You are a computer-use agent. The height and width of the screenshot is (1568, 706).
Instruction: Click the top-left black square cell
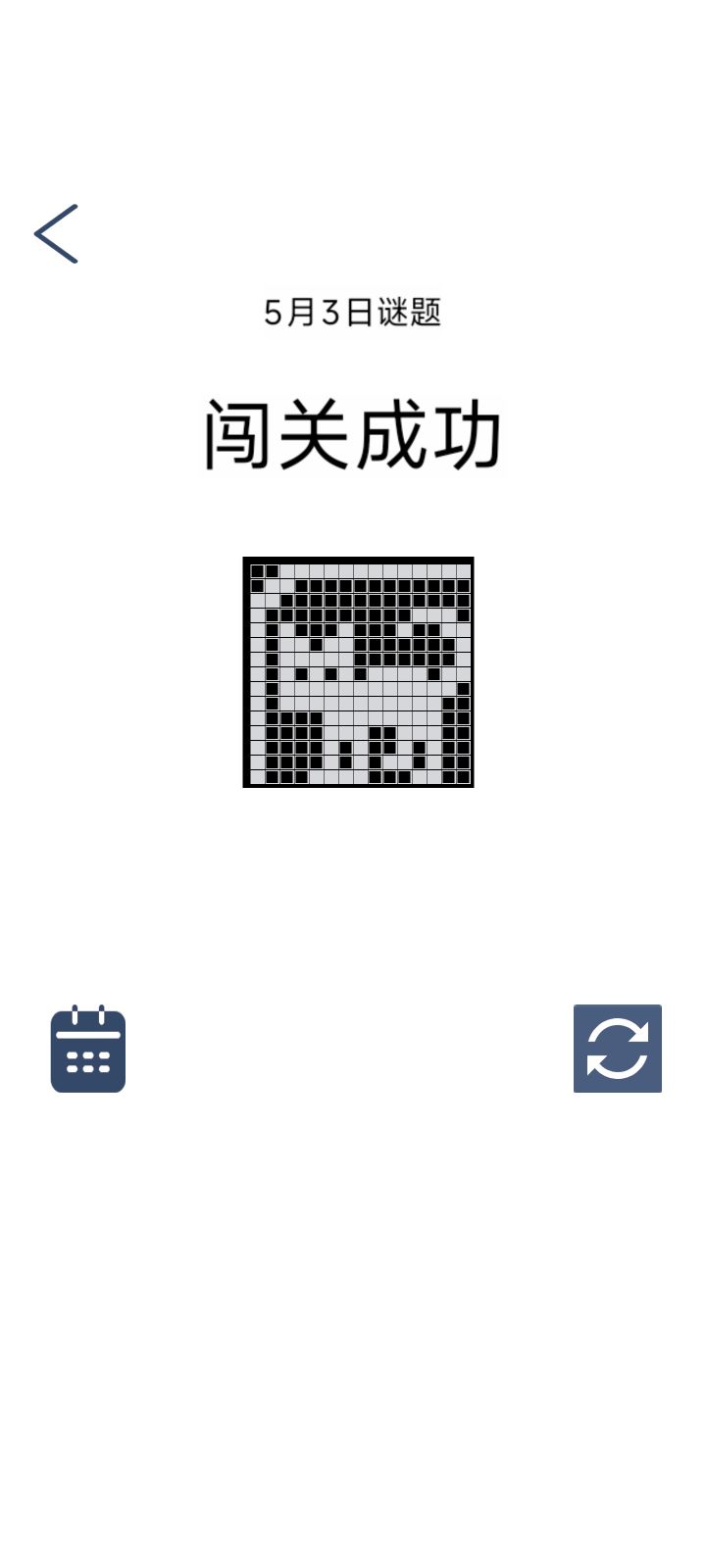point(258,570)
